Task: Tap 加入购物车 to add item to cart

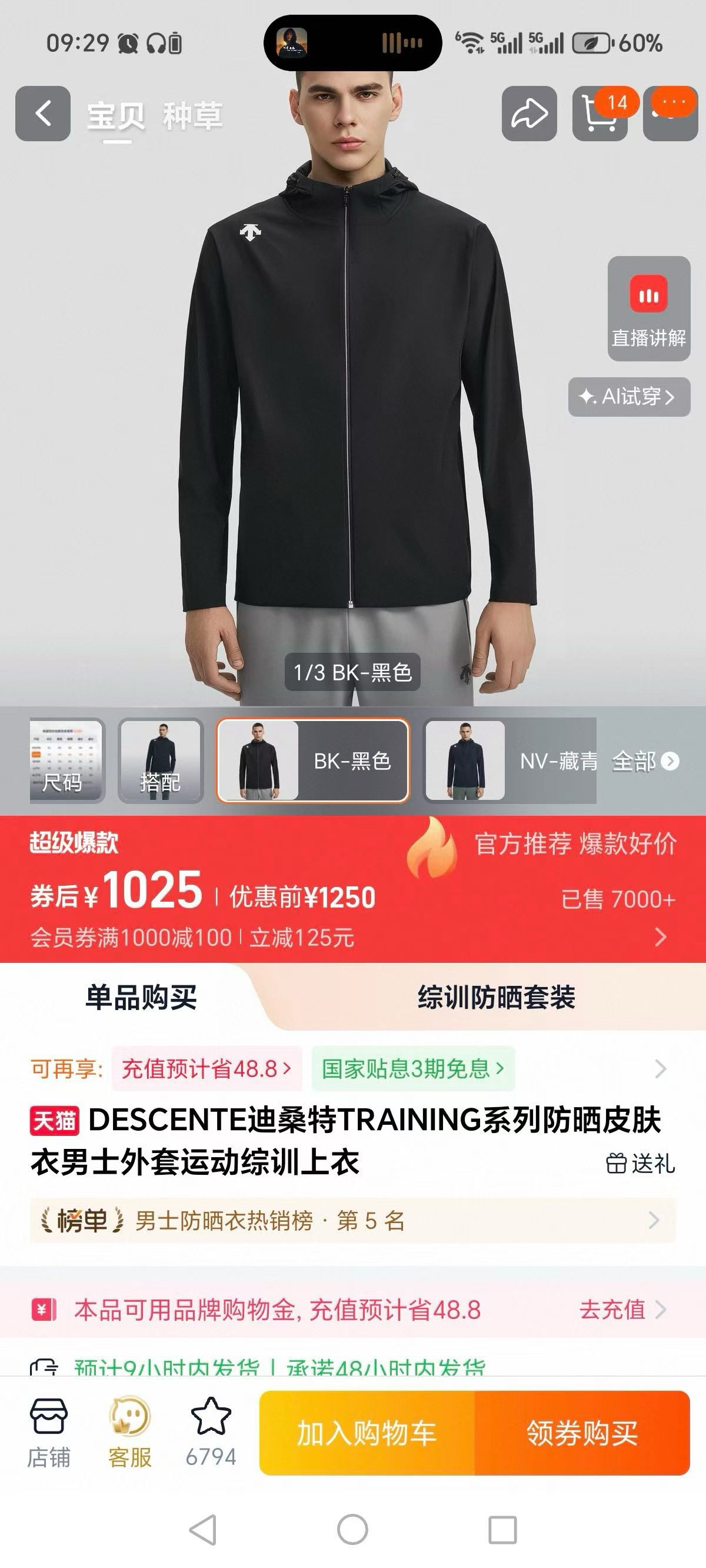Action: click(x=367, y=1433)
